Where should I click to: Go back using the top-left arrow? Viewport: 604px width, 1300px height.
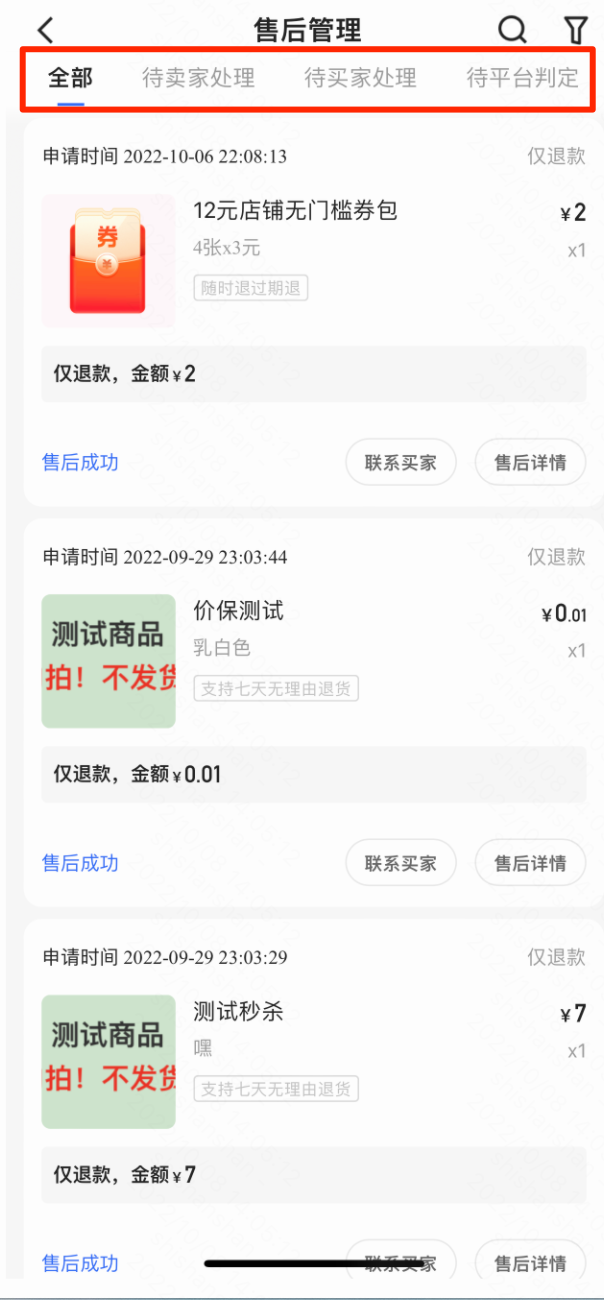46,30
